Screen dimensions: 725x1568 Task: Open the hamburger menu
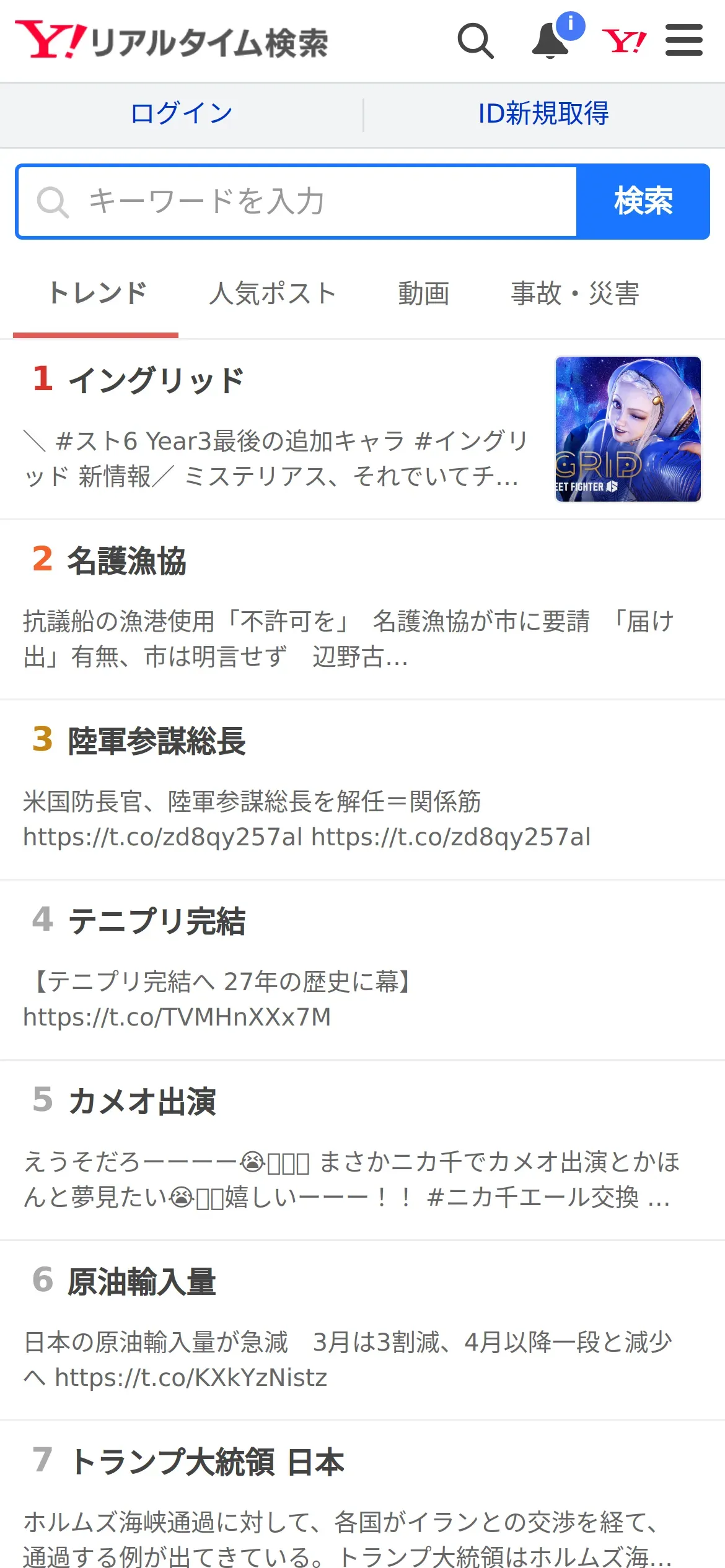pos(683,40)
